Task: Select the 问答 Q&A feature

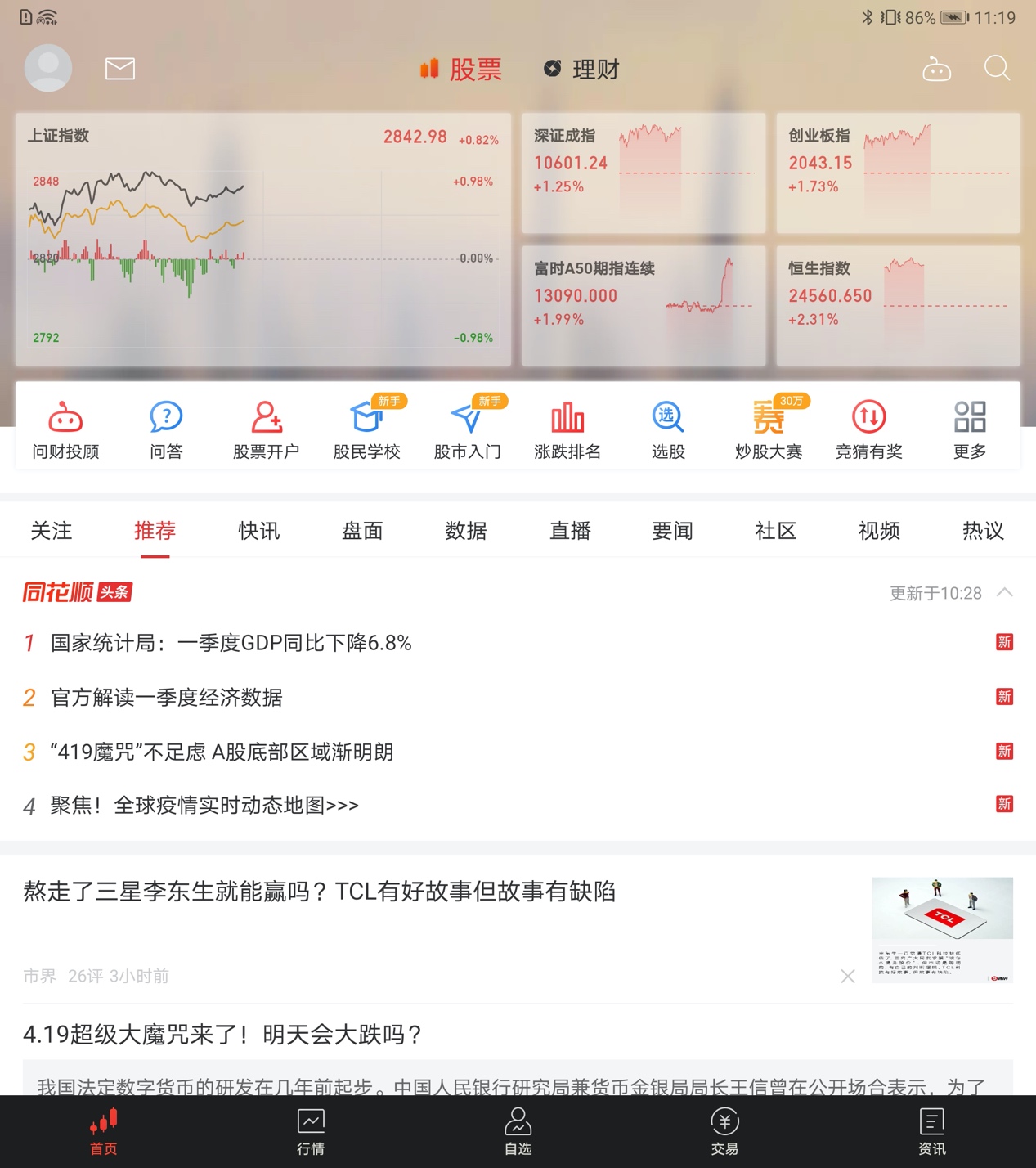Action: pyautogui.click(x=166, y=428)
